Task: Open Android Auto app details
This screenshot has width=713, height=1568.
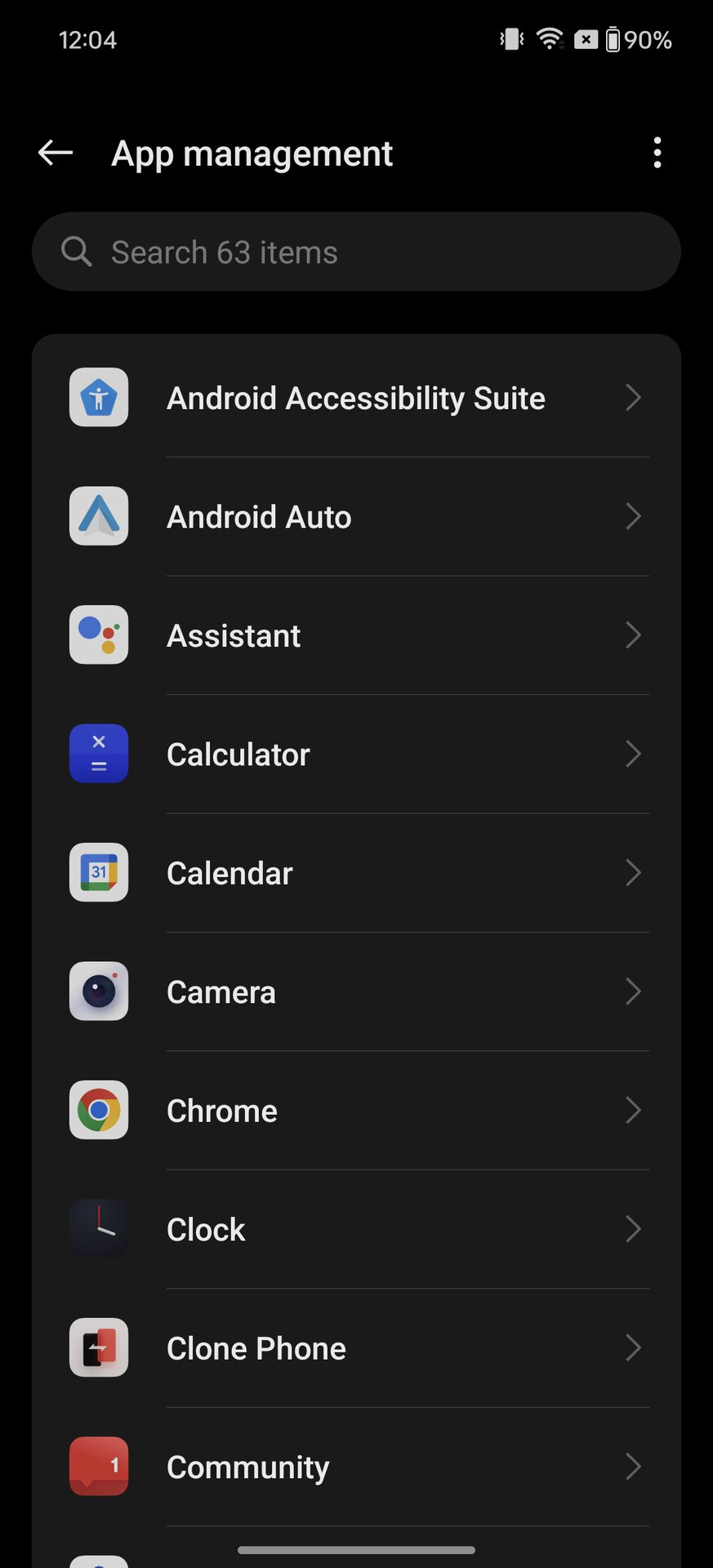Action: (356, 517)
